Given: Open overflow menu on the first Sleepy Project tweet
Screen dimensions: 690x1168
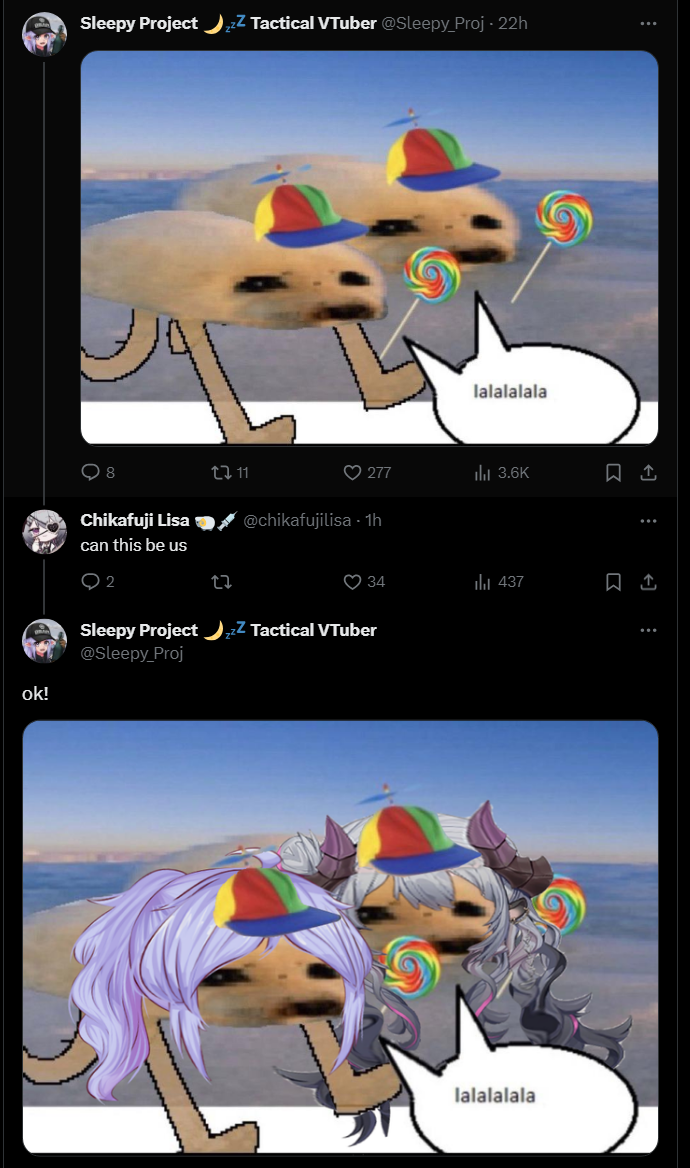Looking at the screenshot, I should coord(648,23).
